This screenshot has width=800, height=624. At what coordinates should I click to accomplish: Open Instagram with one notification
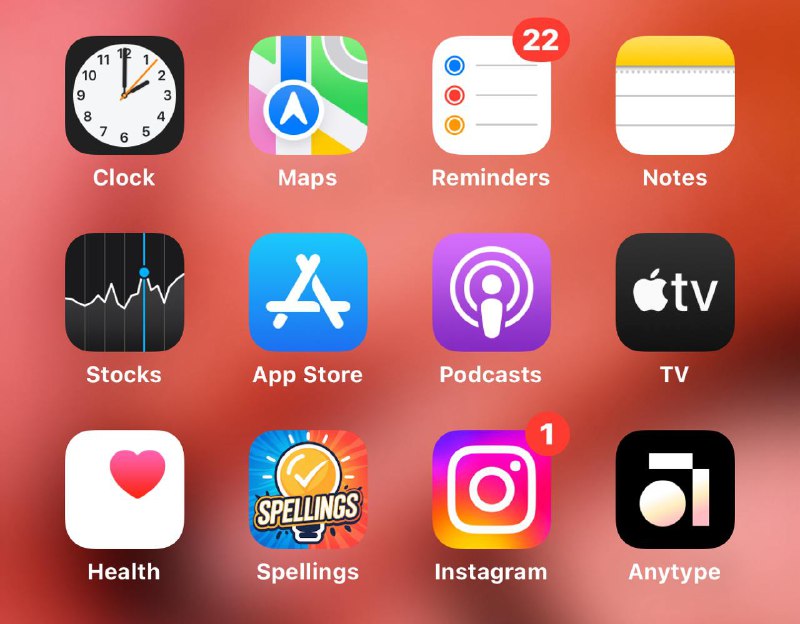pos(491,489)
